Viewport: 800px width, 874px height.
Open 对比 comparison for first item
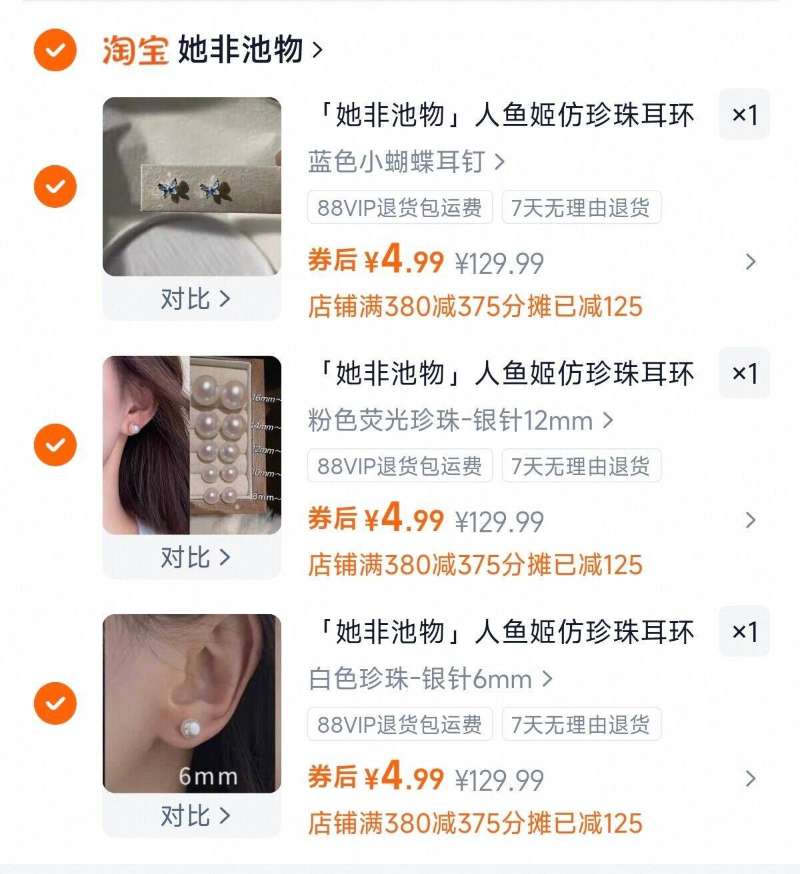pos(191,298)
